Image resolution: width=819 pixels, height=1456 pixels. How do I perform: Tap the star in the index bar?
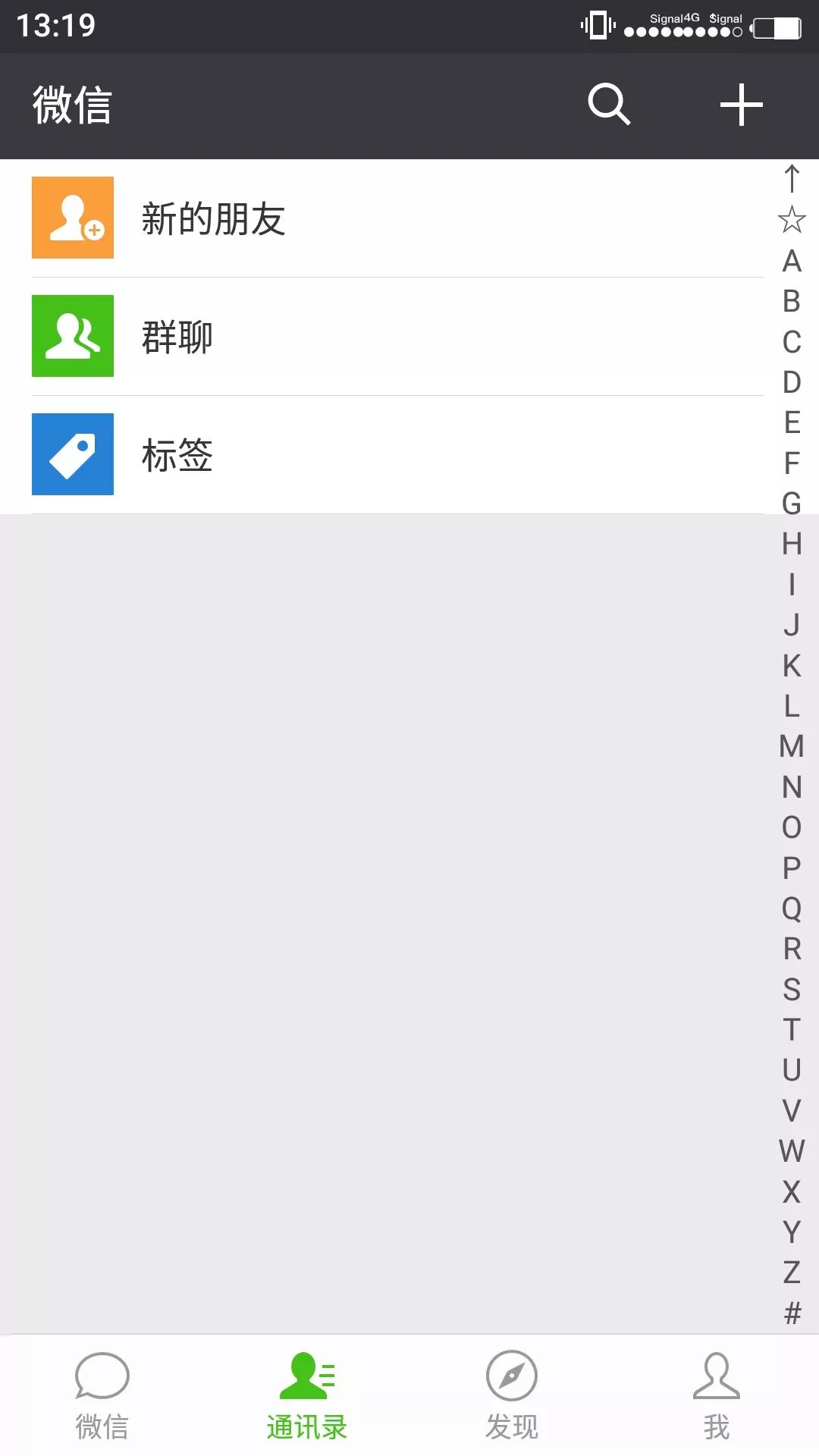[x=792, y=220]
